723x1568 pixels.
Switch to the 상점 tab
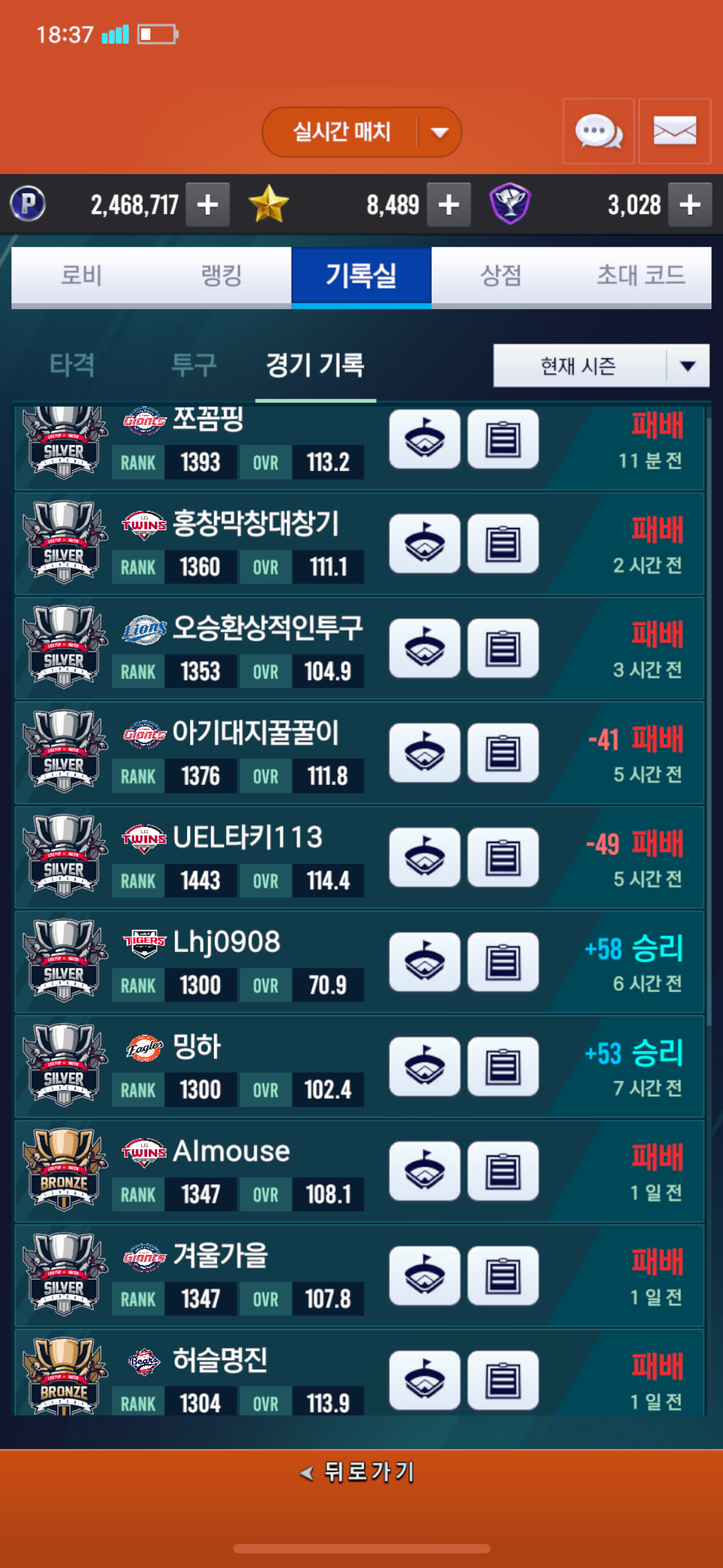(501, 275)
